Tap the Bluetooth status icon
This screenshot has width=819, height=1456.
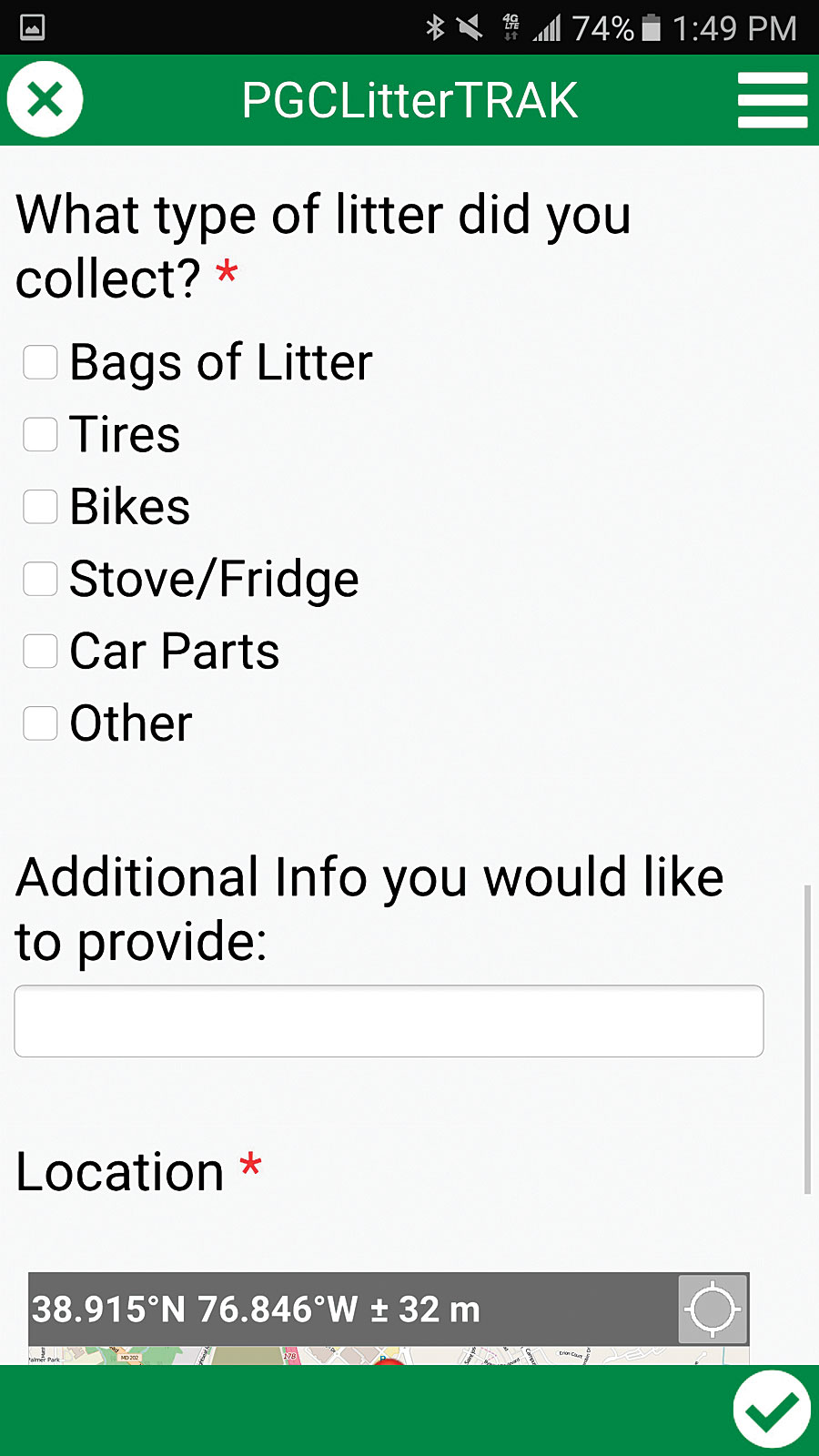pyautogui.click(x=435, y=27)
